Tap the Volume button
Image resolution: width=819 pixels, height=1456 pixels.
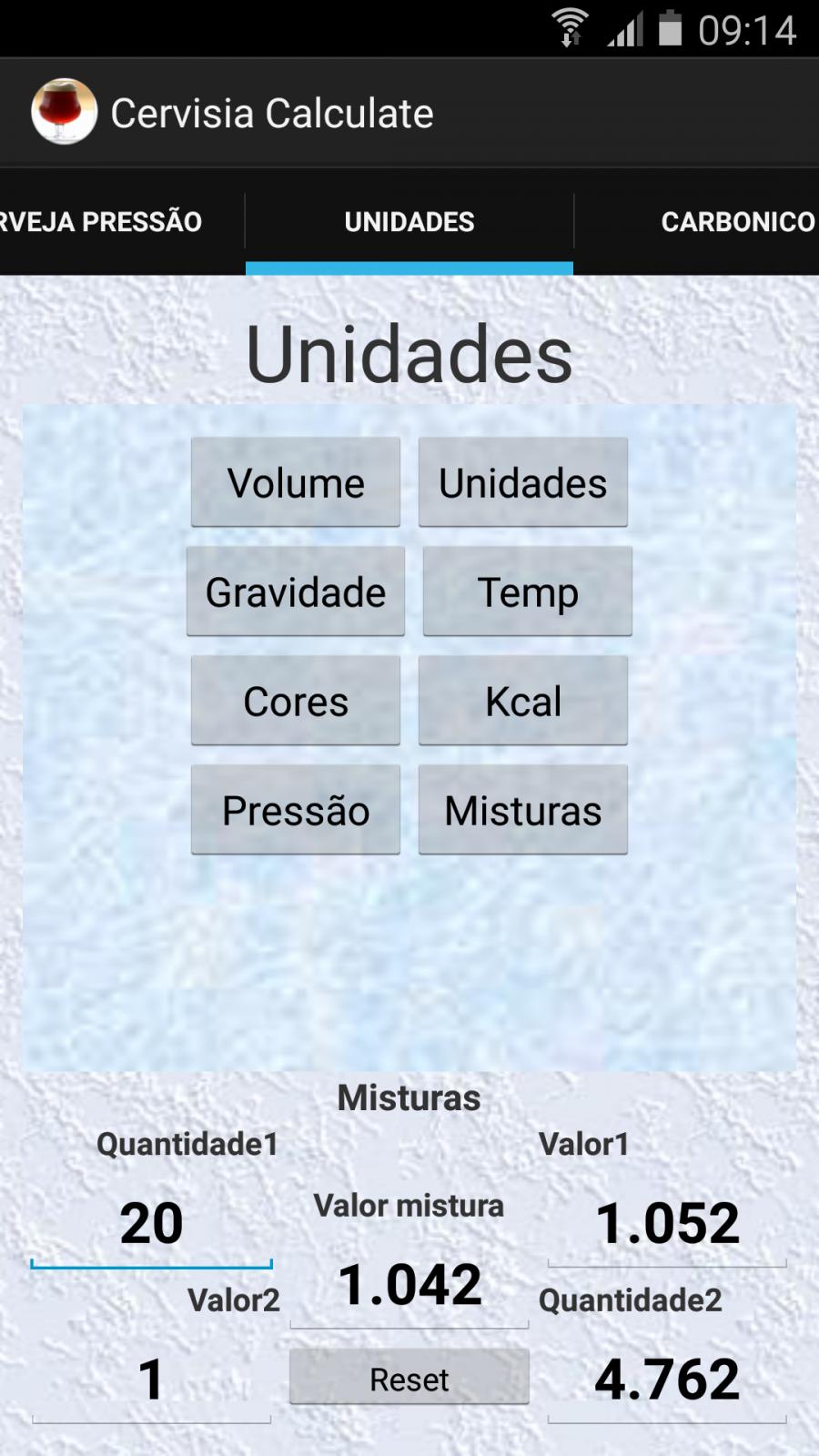296,482
